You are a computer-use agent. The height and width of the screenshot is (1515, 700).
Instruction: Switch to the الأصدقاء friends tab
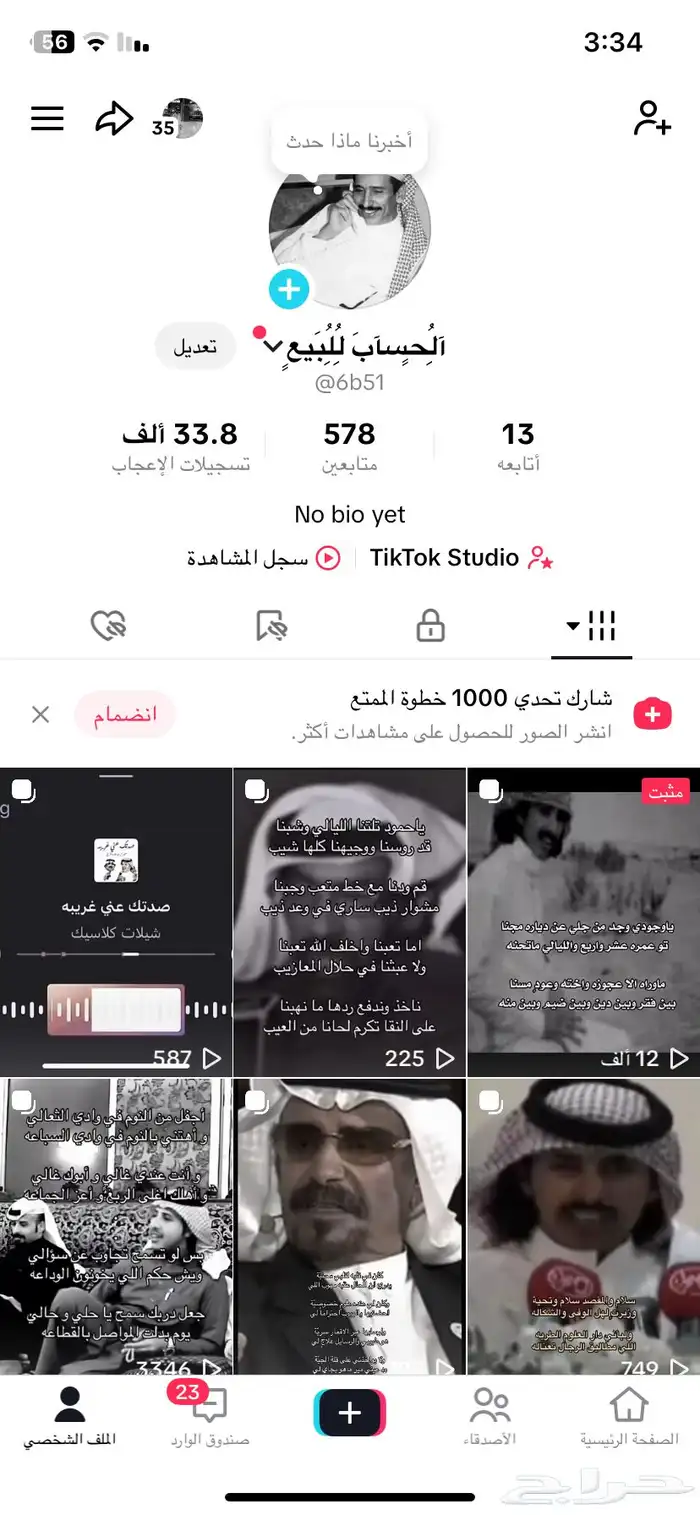tap(490, 1417)
